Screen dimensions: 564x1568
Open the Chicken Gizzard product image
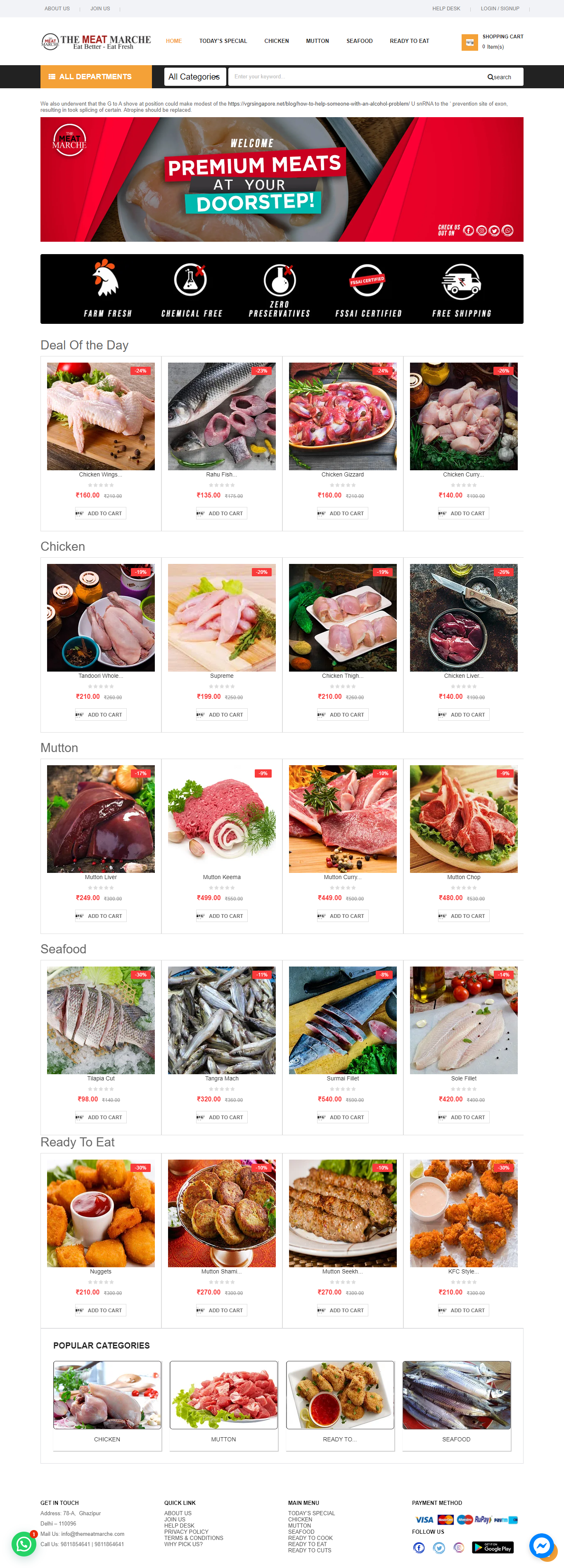342,416
